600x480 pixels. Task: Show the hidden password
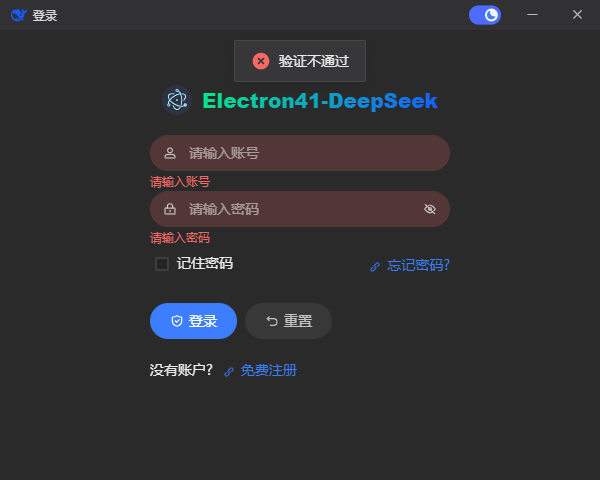(x=430, y=209)
